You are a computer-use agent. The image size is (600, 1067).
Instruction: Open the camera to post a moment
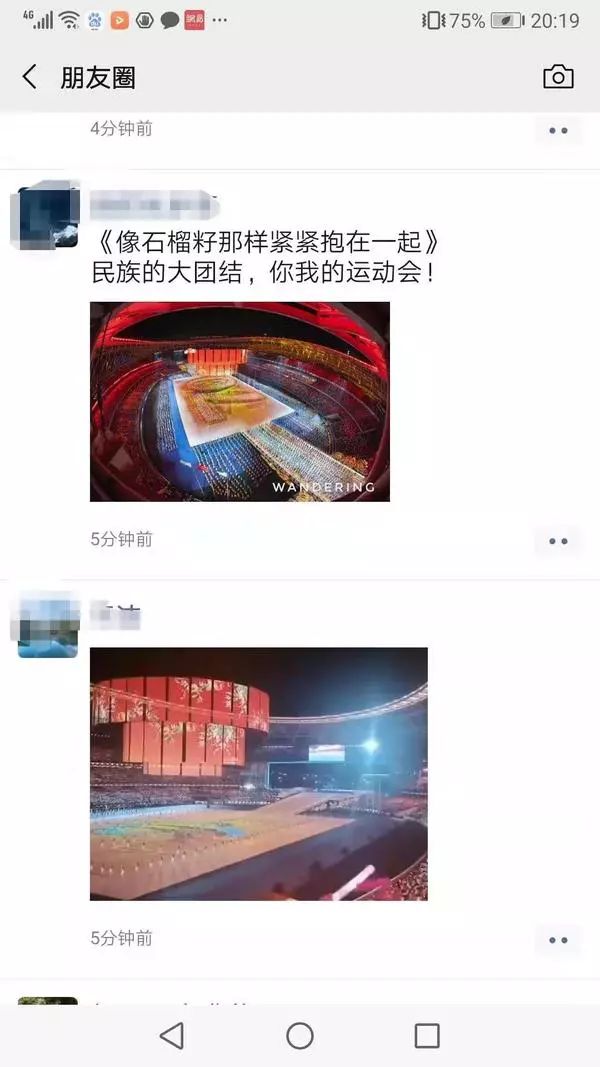[558, 77]
